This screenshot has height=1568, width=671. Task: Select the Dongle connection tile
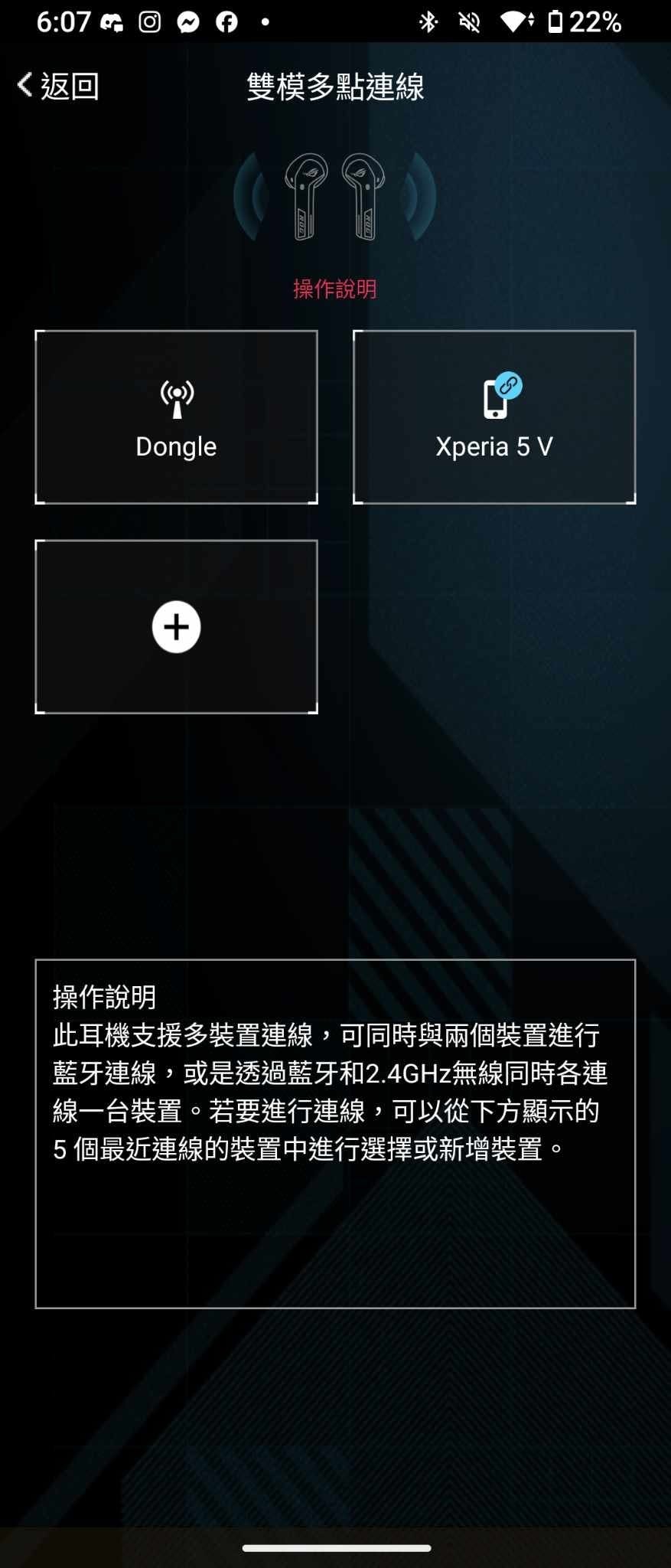point(176,417)
